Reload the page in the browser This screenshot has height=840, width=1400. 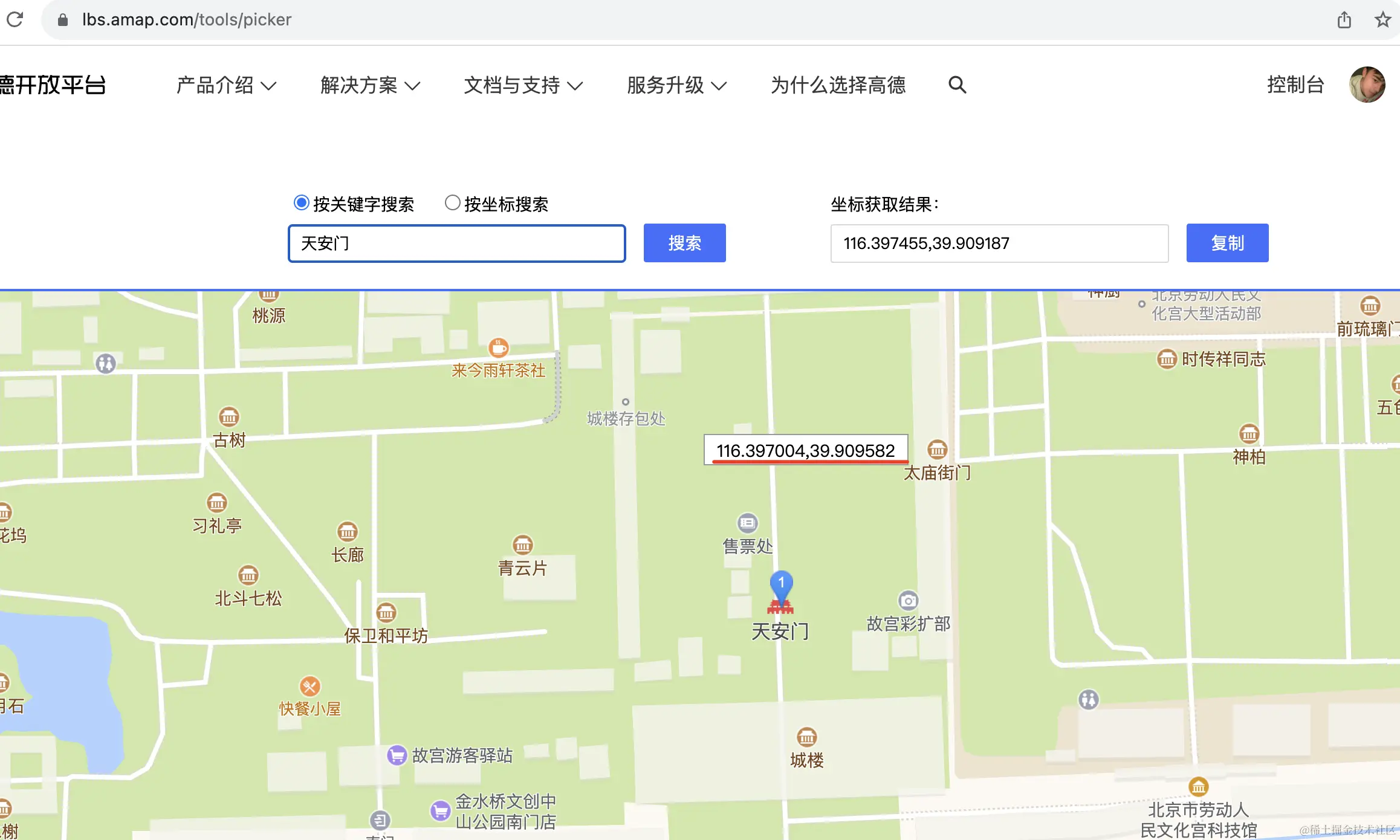click(x=15, y=19)
